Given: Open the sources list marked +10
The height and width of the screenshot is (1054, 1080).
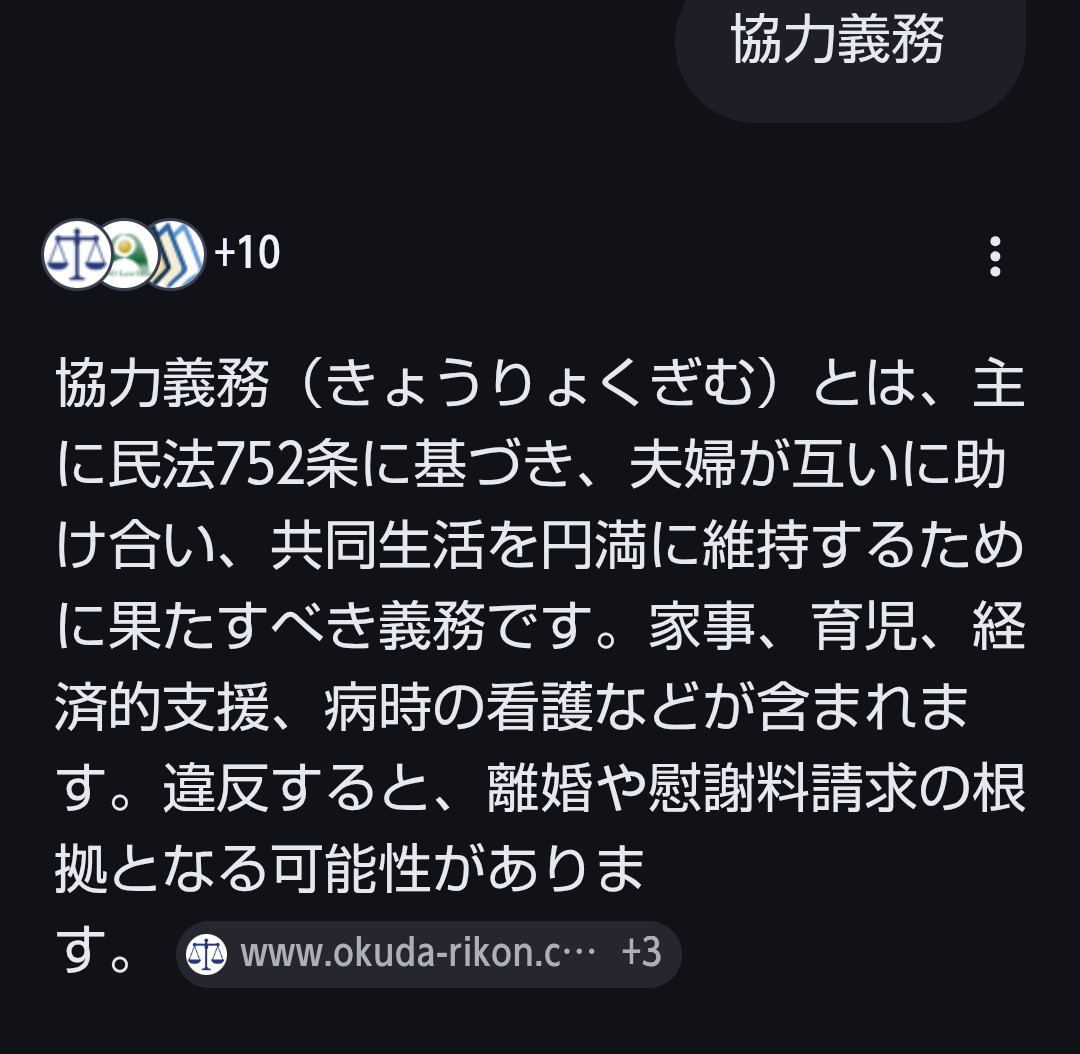Looking at the screenshot, I should tap(162, 254).
